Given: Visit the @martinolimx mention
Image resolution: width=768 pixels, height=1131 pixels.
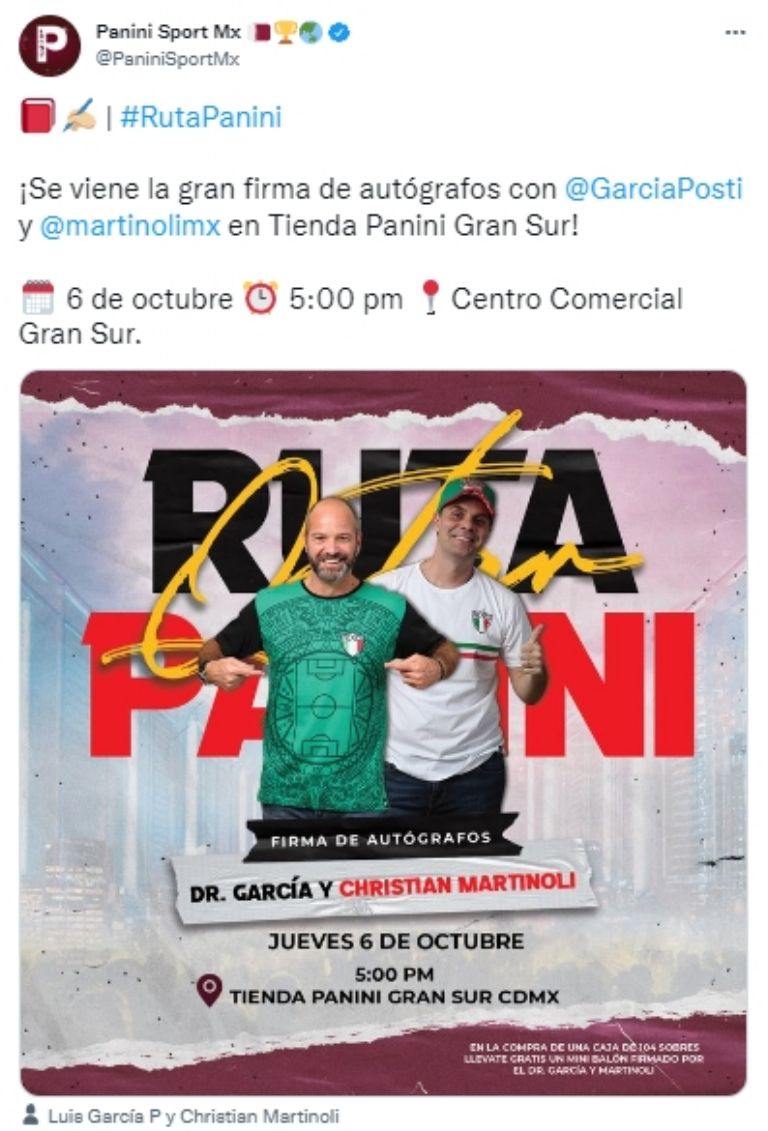Looking at the screenshot, I should click(x=130, y=226).
